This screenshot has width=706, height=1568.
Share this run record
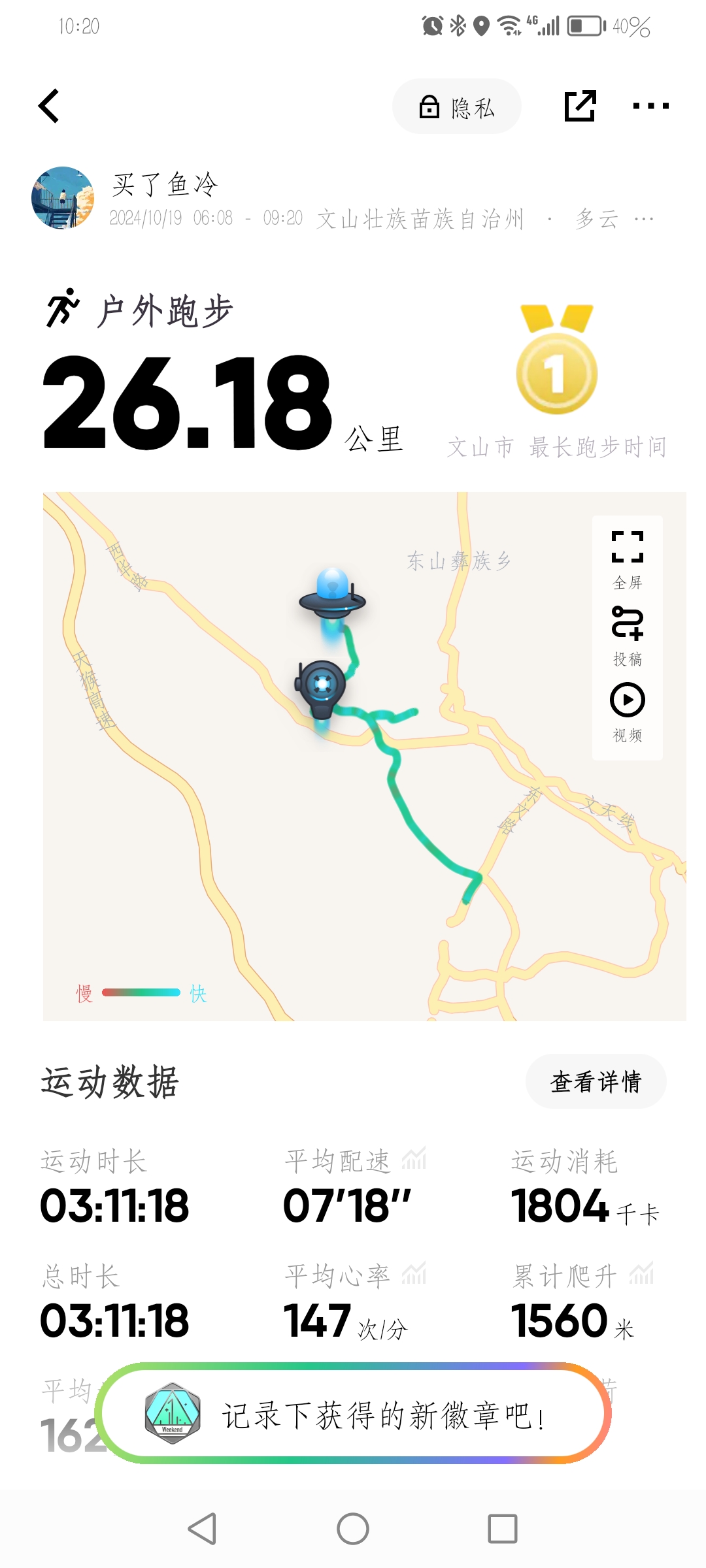click(x=580, y=106)
